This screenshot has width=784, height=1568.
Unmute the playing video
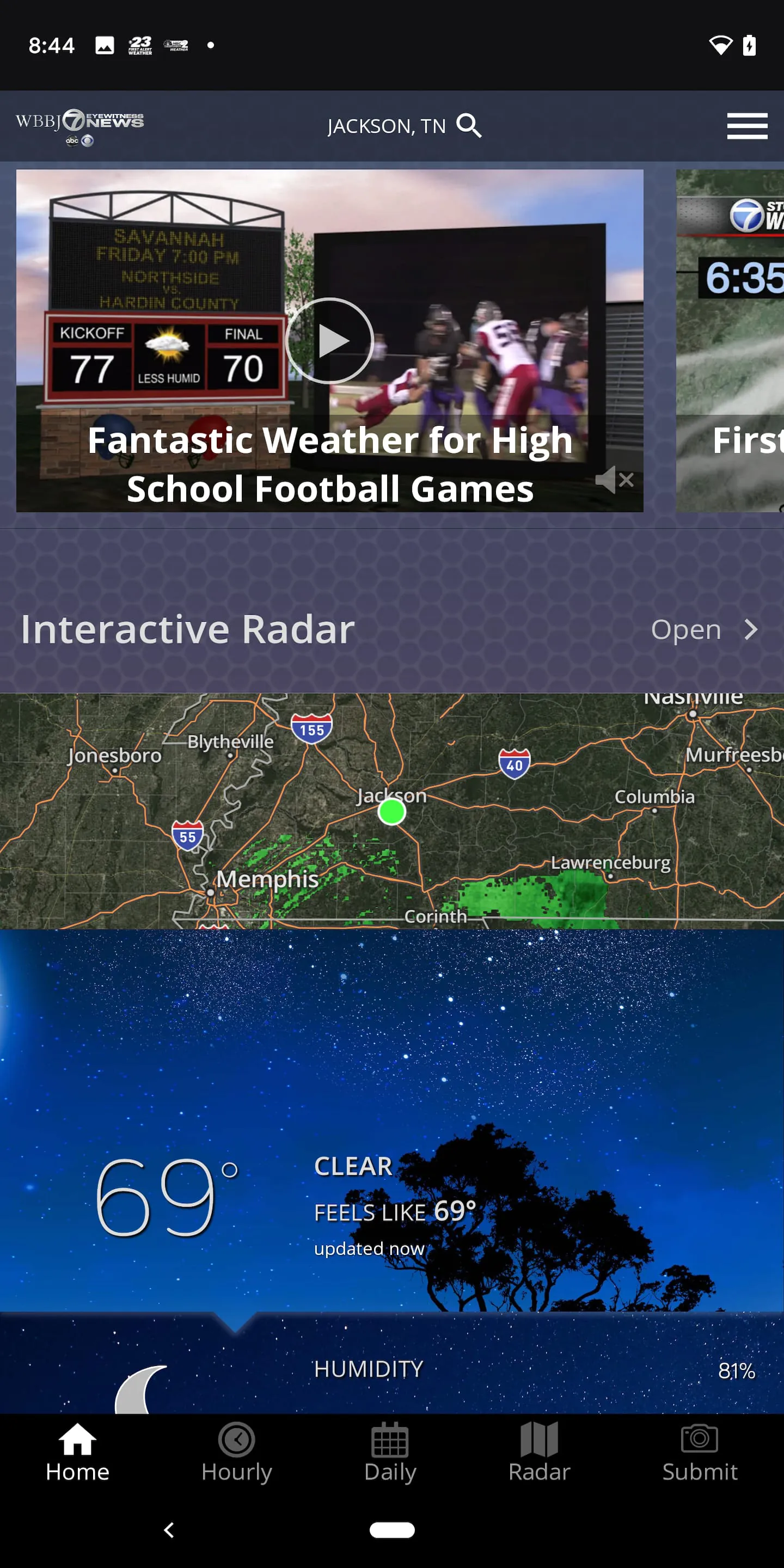coord(609,480)
